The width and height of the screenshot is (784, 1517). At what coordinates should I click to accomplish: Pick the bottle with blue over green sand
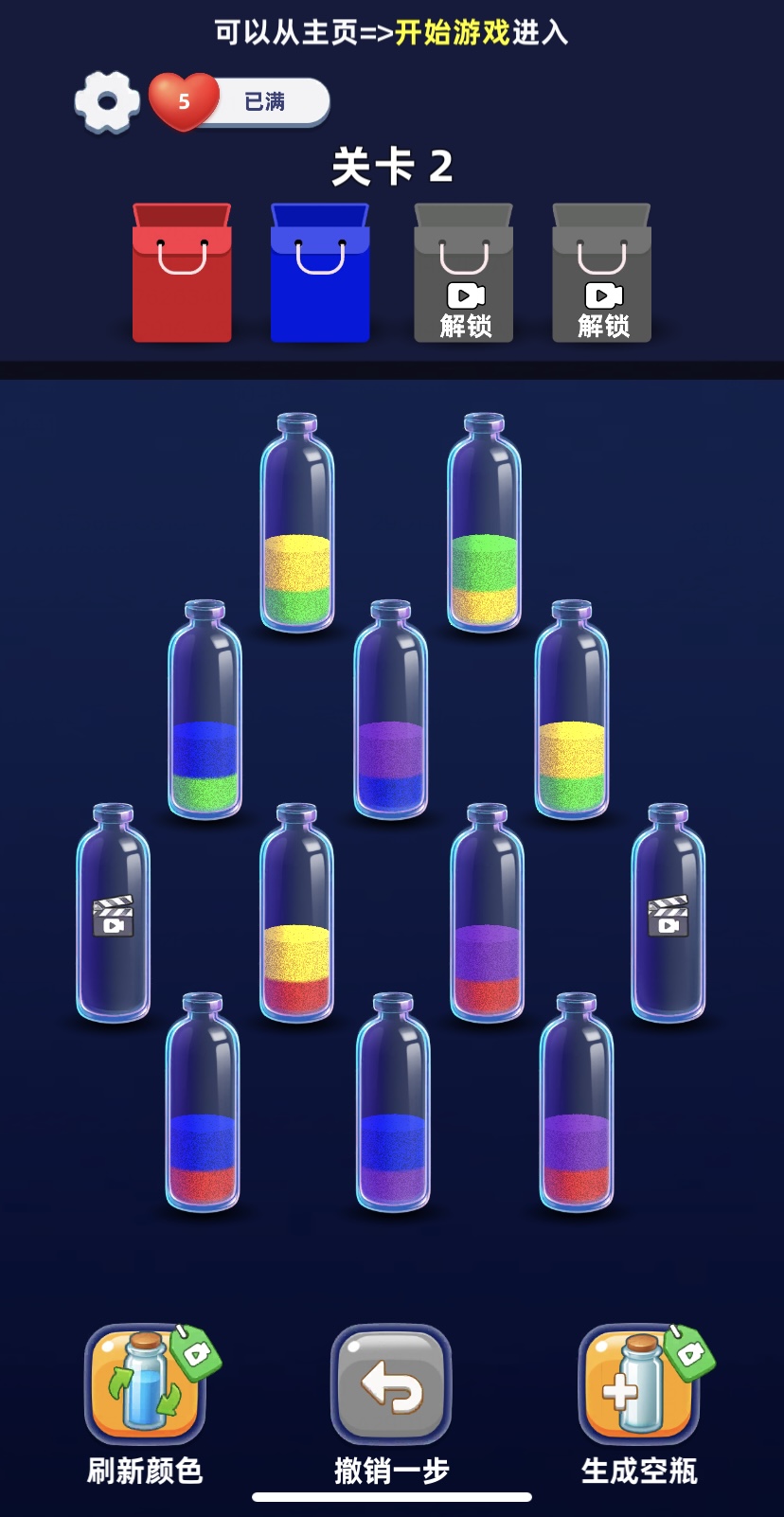click(x=205, y=710)
